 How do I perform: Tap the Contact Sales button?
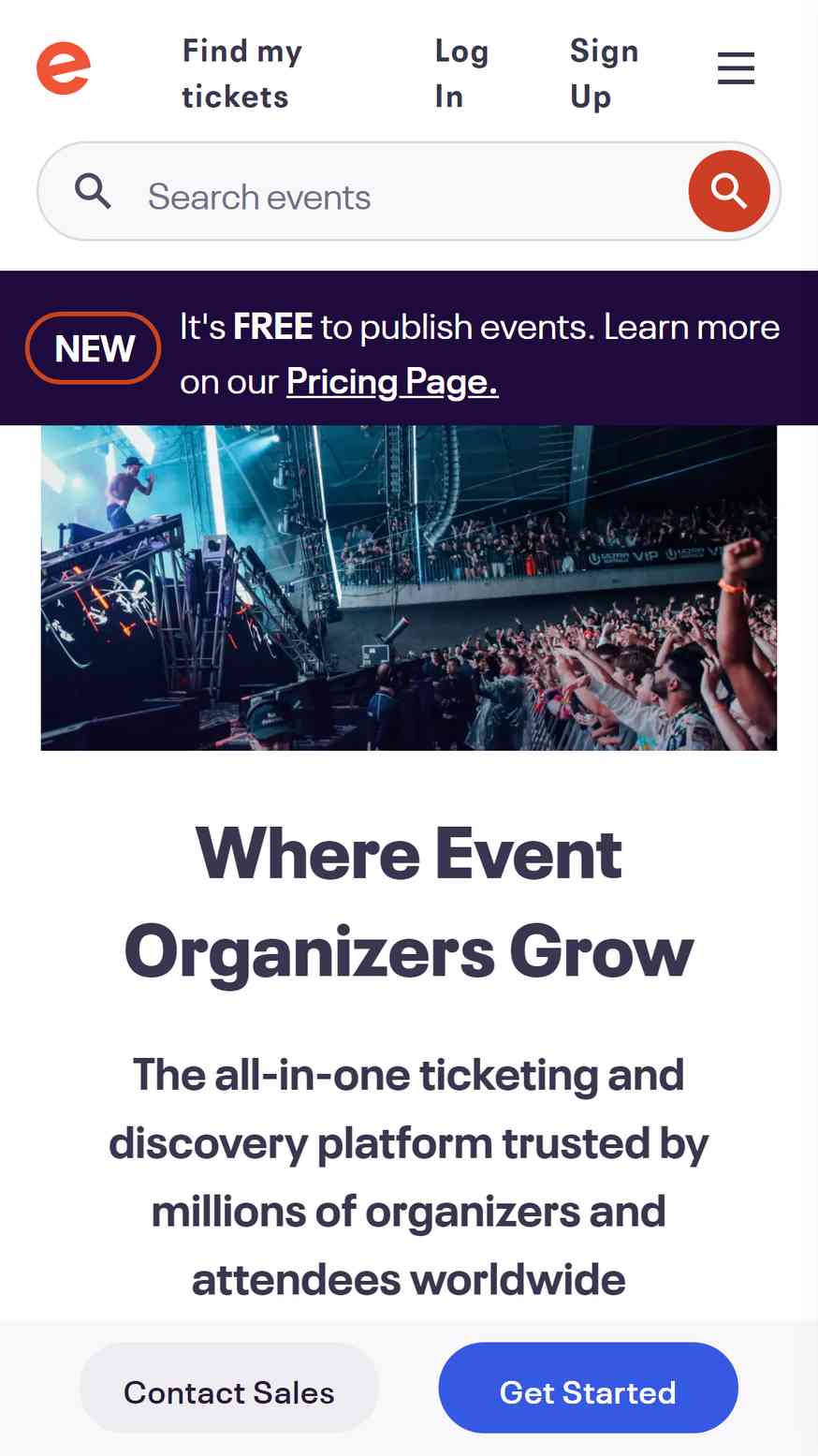point(229,1392)
